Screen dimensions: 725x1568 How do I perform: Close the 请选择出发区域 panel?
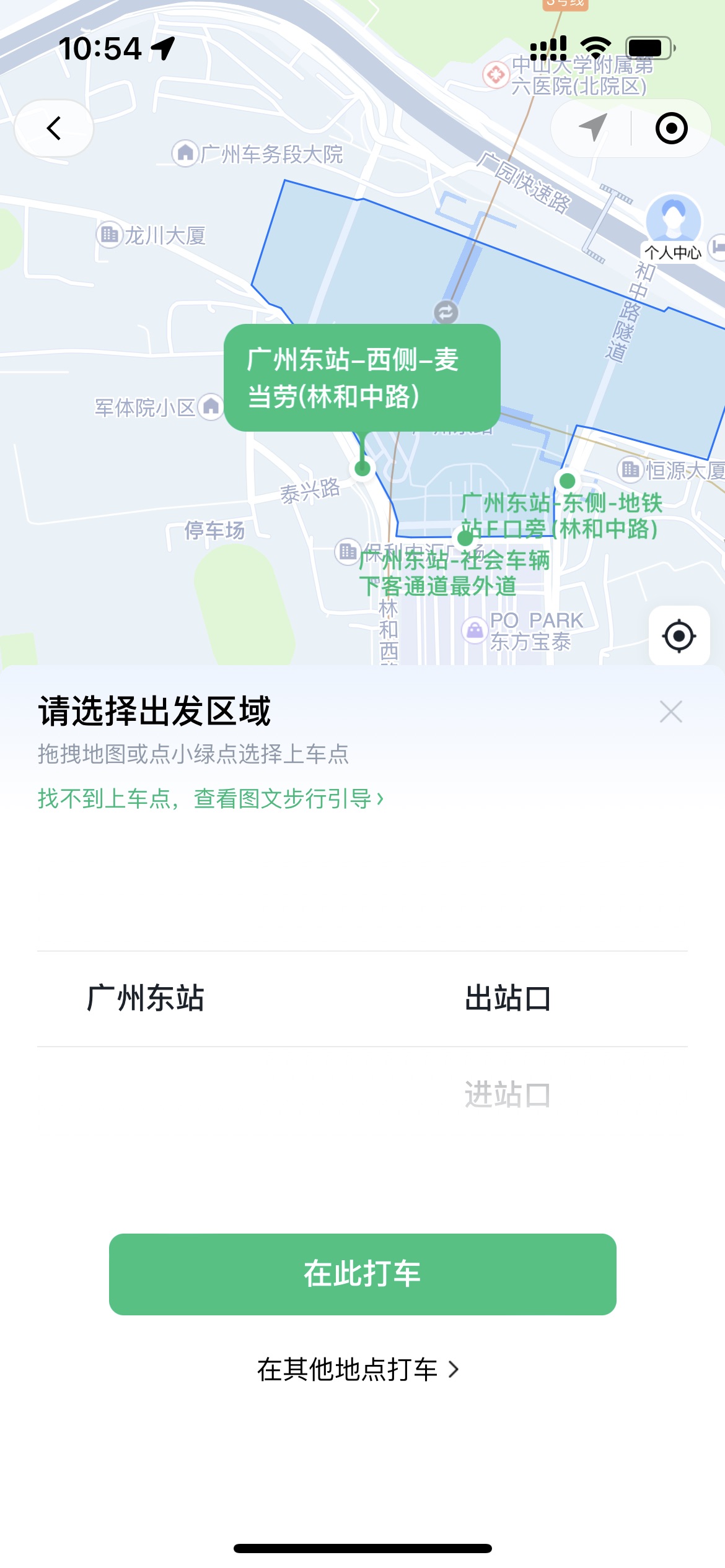click(671, 712)
